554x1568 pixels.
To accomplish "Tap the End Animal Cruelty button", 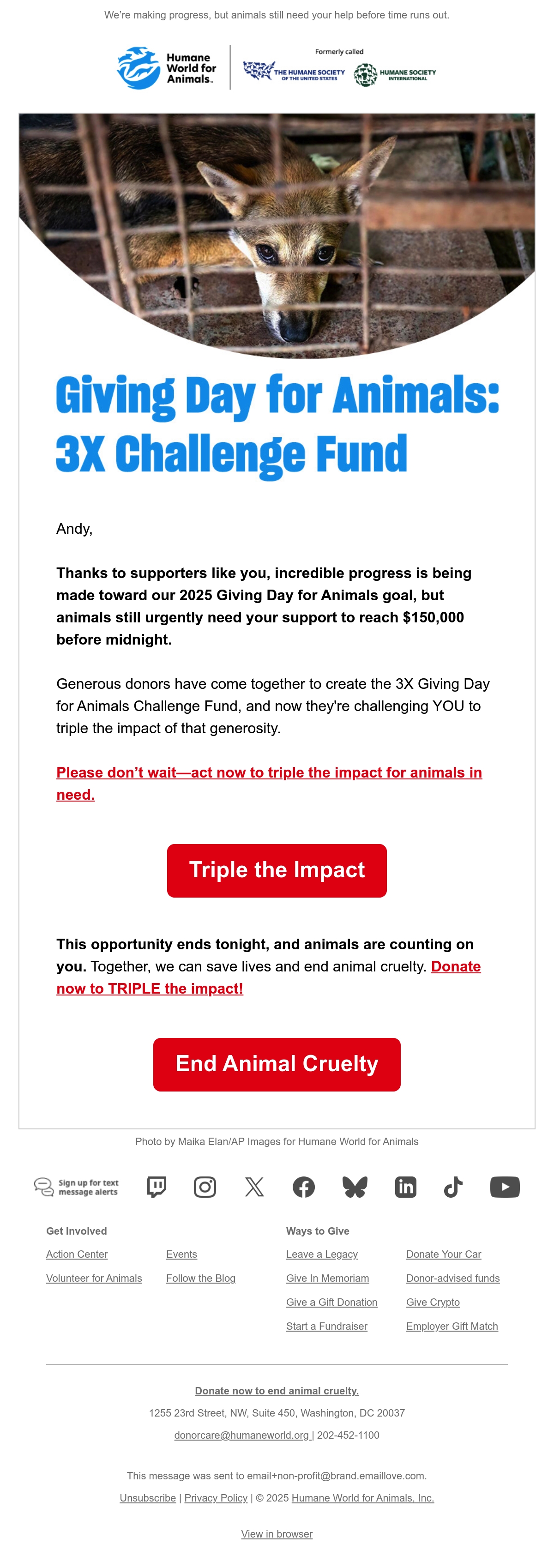I will click(x=277, y=1065).
